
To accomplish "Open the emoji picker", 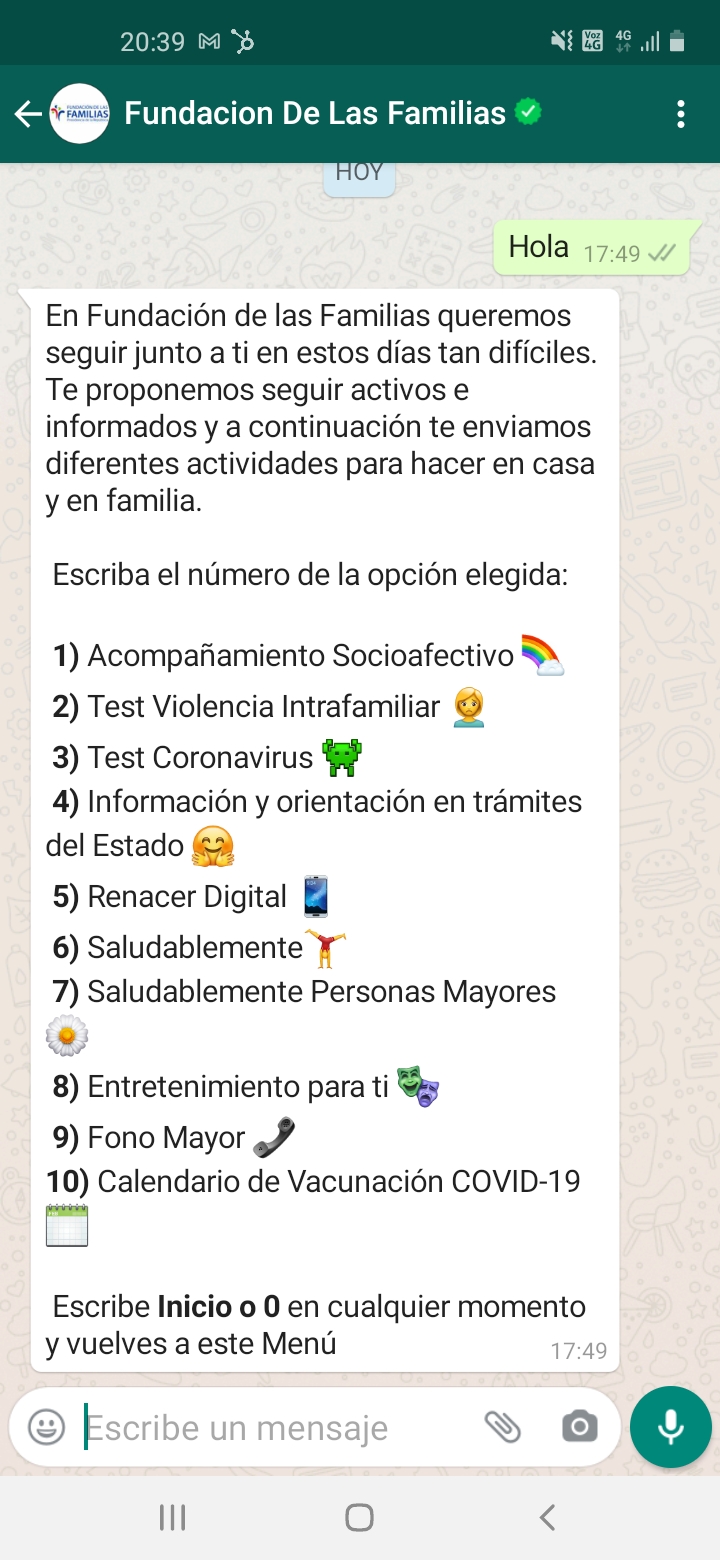I will [x=46, y=1427].
